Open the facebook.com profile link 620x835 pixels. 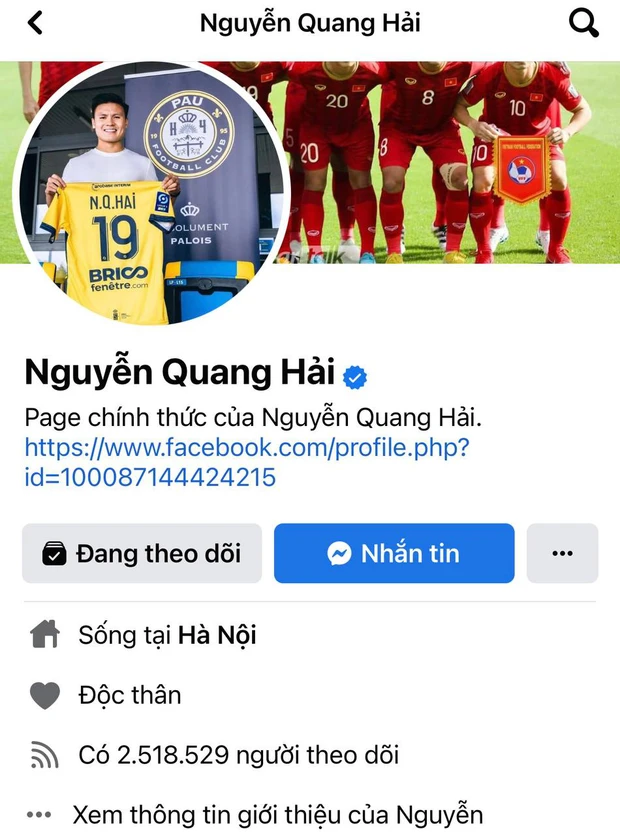coord(246,462)
